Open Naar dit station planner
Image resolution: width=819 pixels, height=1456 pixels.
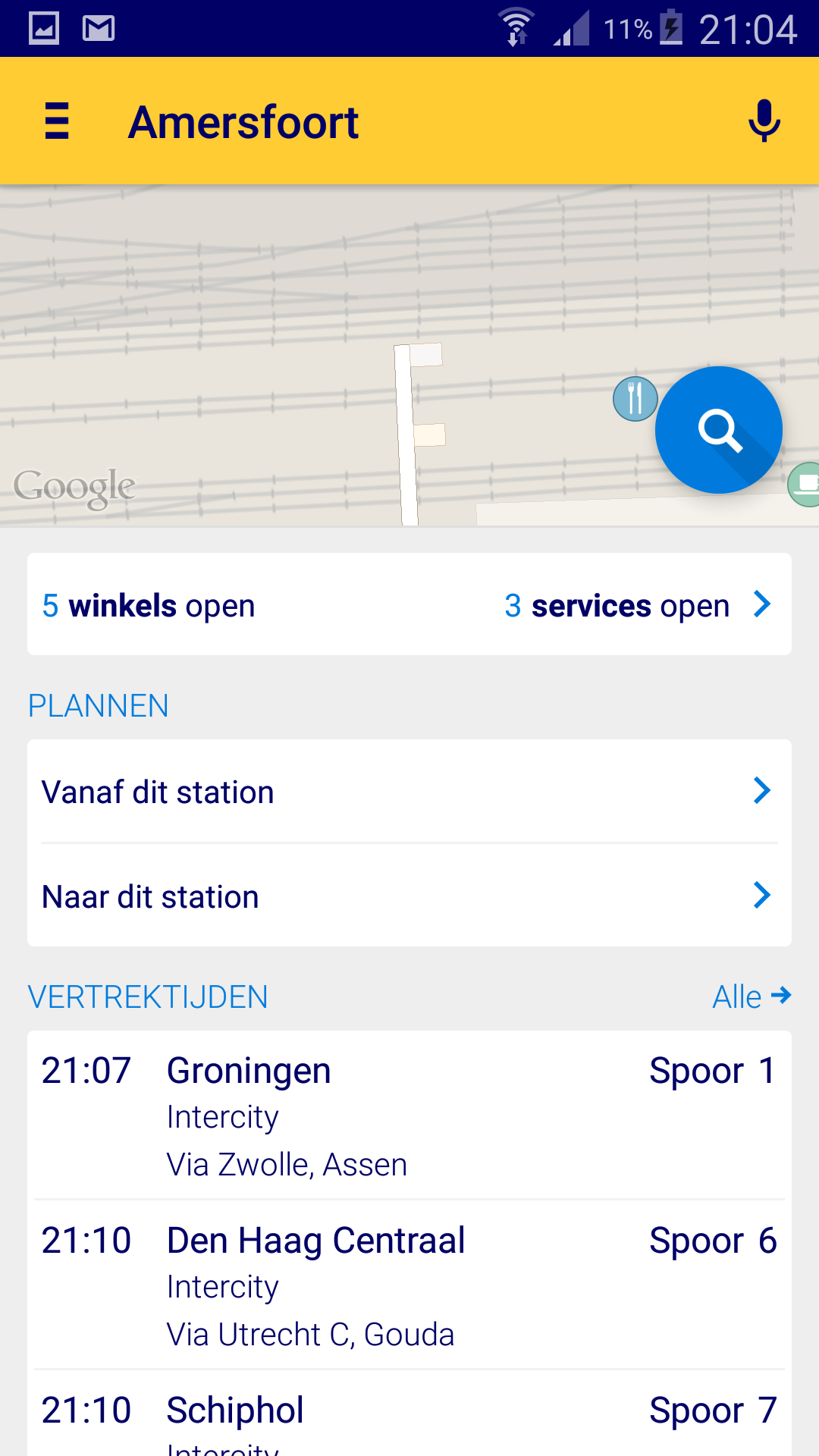click(409, 896)
